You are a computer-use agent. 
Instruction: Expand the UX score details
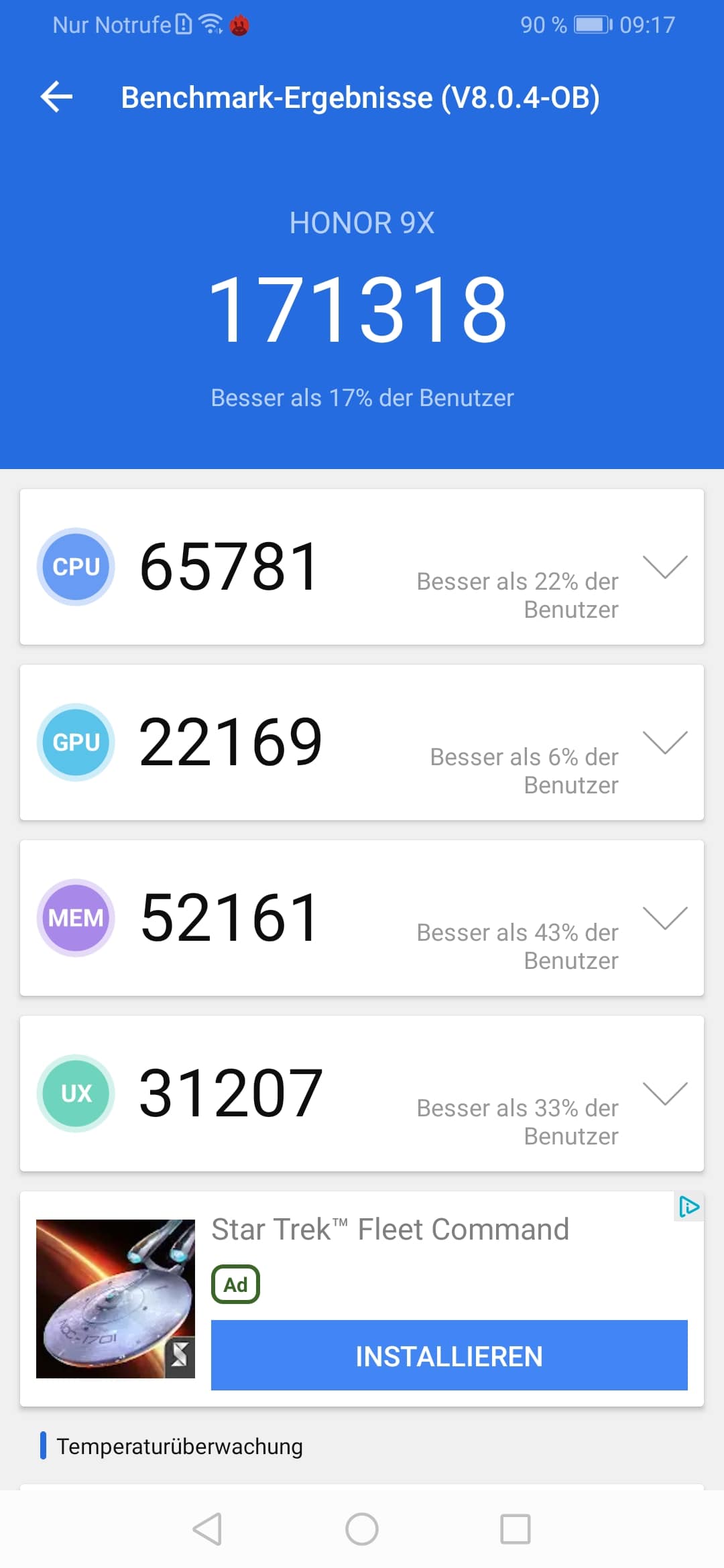665,1094
